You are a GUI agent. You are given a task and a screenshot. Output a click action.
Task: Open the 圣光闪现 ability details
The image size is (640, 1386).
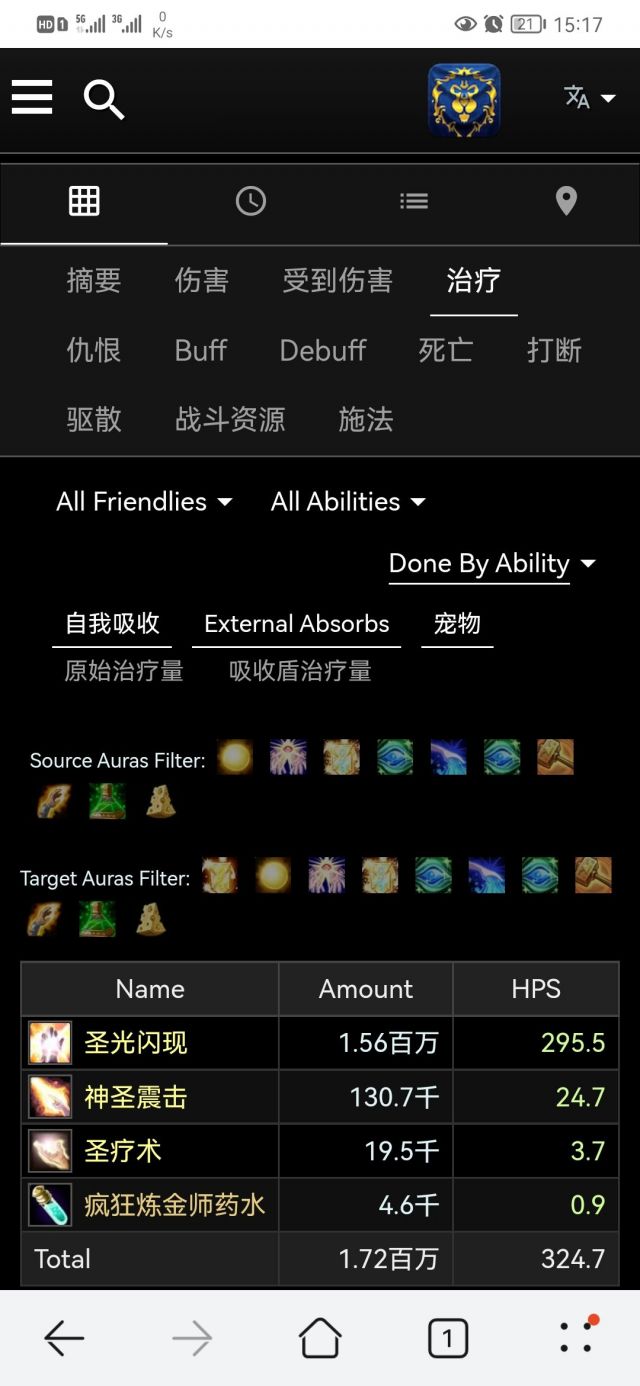[x=136, y=1043]
